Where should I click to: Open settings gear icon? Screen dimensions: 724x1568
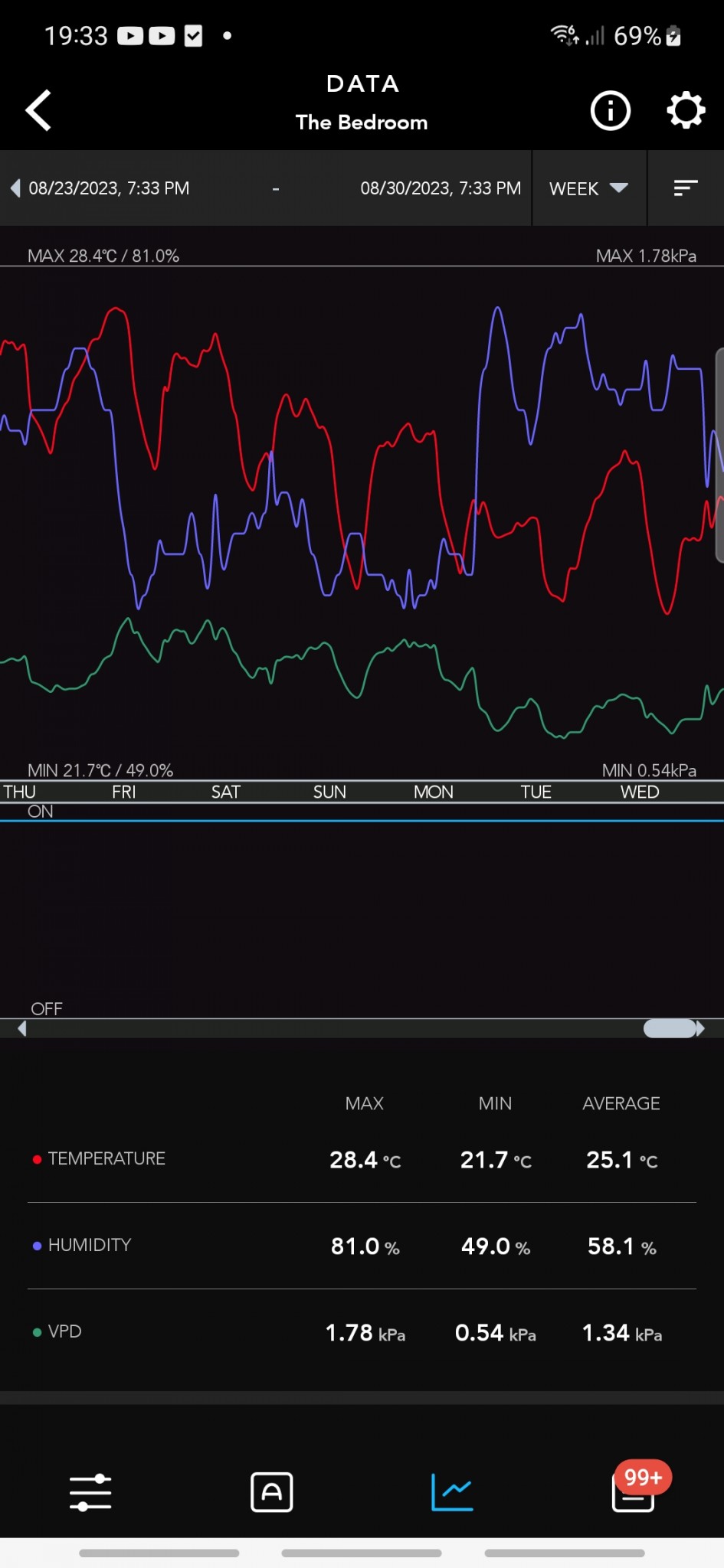tap(685, 111)
